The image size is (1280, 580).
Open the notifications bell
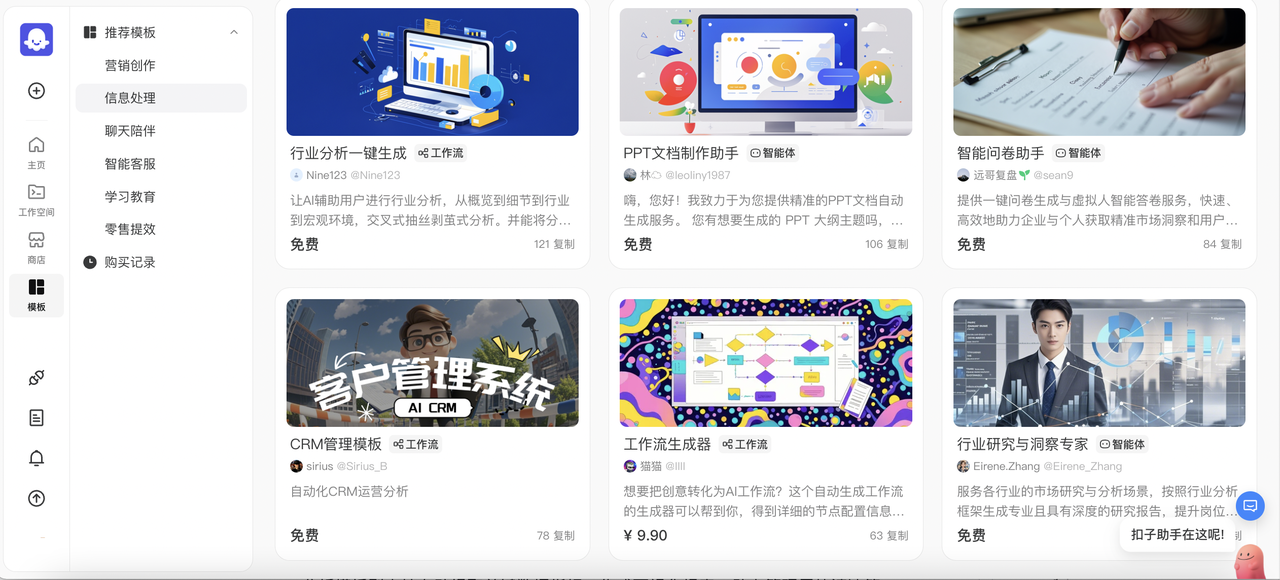pyautogui.click(x=36, y=458)
